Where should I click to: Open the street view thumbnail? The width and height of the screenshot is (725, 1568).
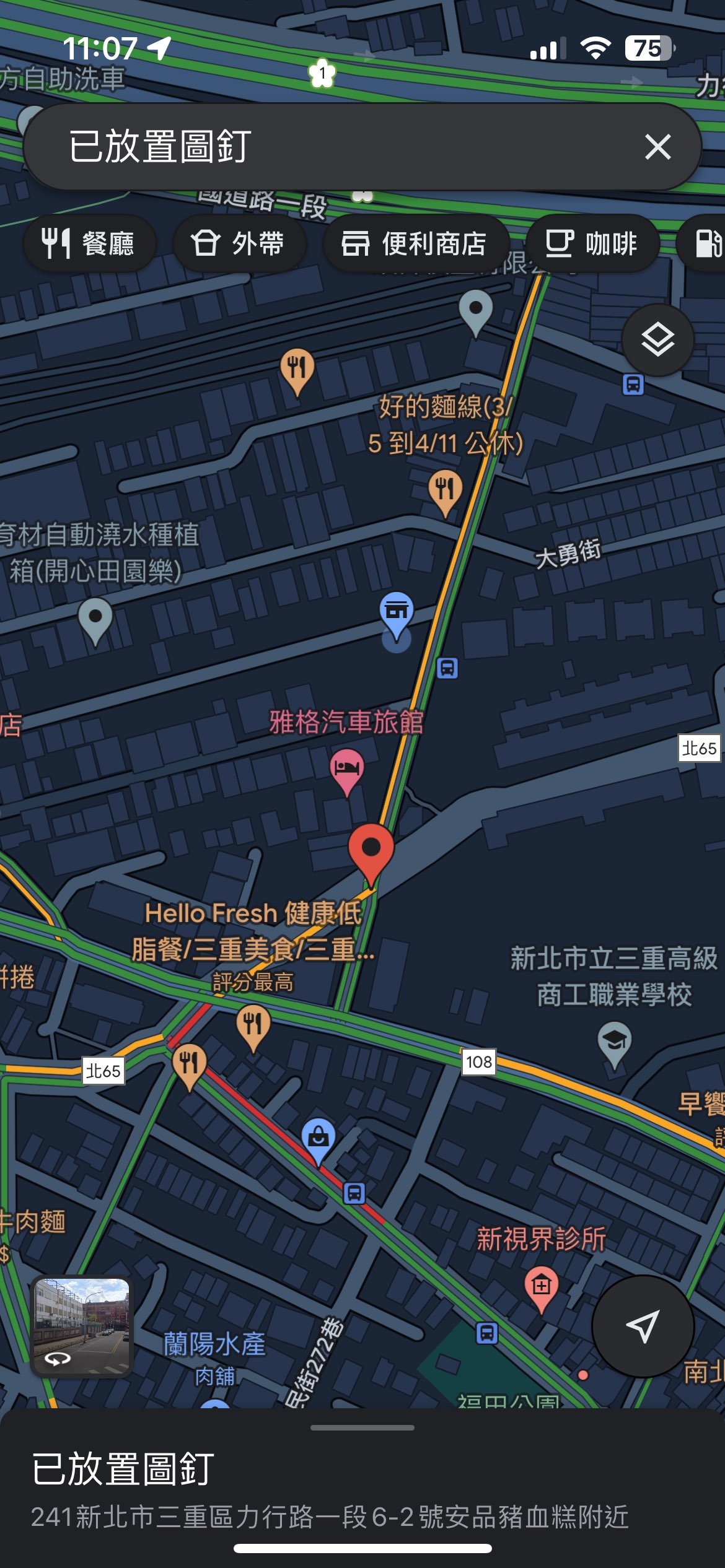click(x=82, y=1327)
